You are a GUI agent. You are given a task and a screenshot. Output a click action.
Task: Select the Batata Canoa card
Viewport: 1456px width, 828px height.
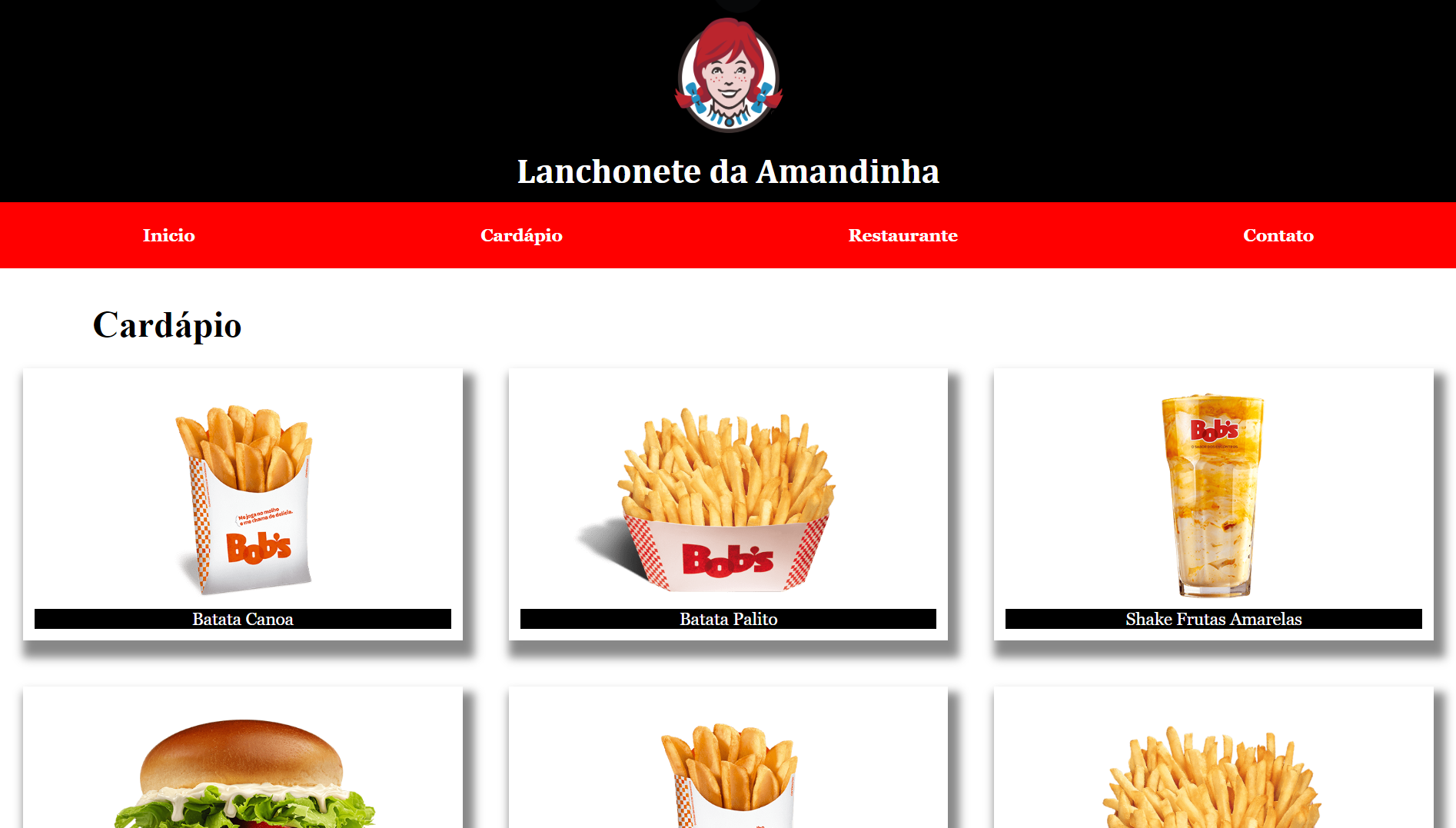tap(243, 504)
